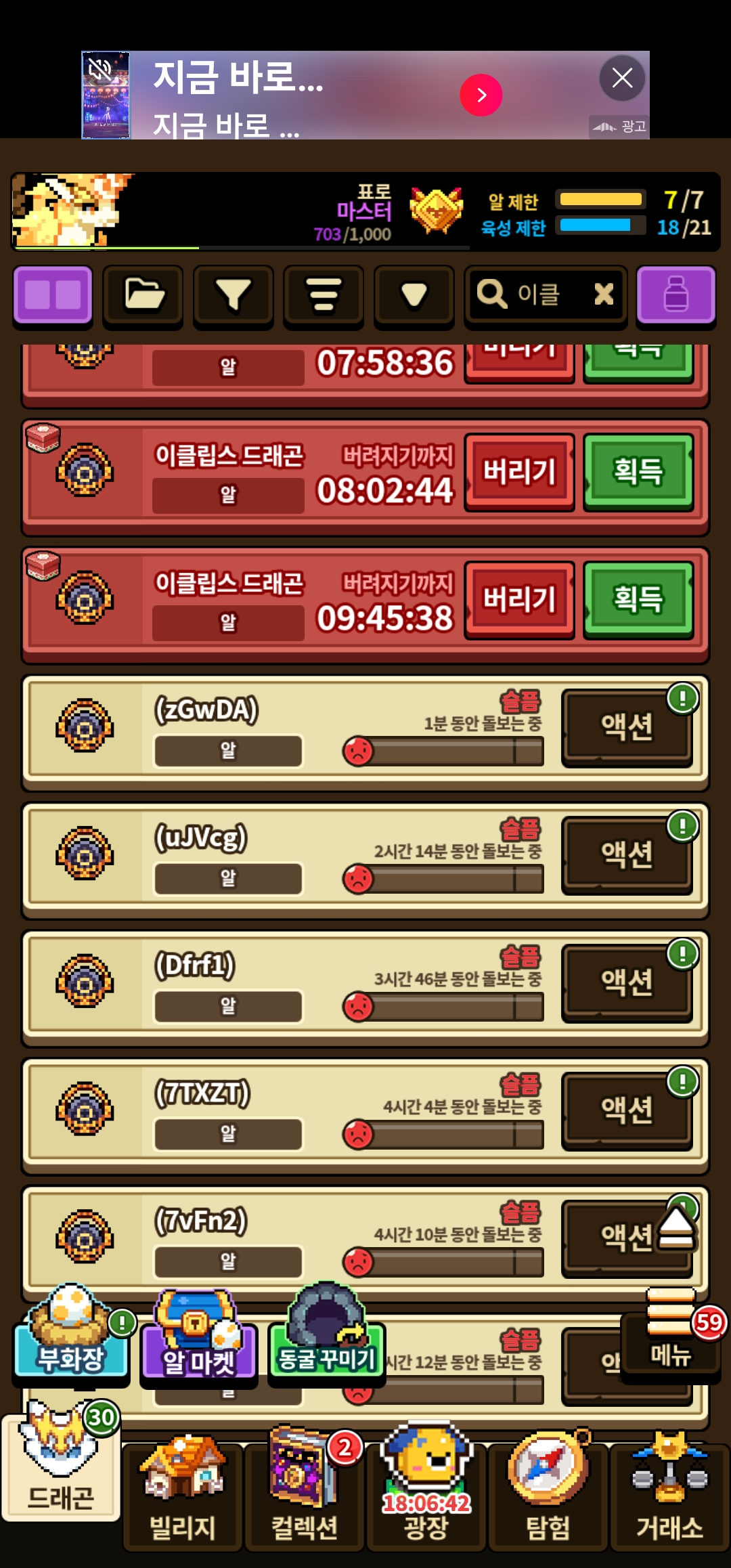
Task: Close the ad banner
Action: [x=622, y=78]
